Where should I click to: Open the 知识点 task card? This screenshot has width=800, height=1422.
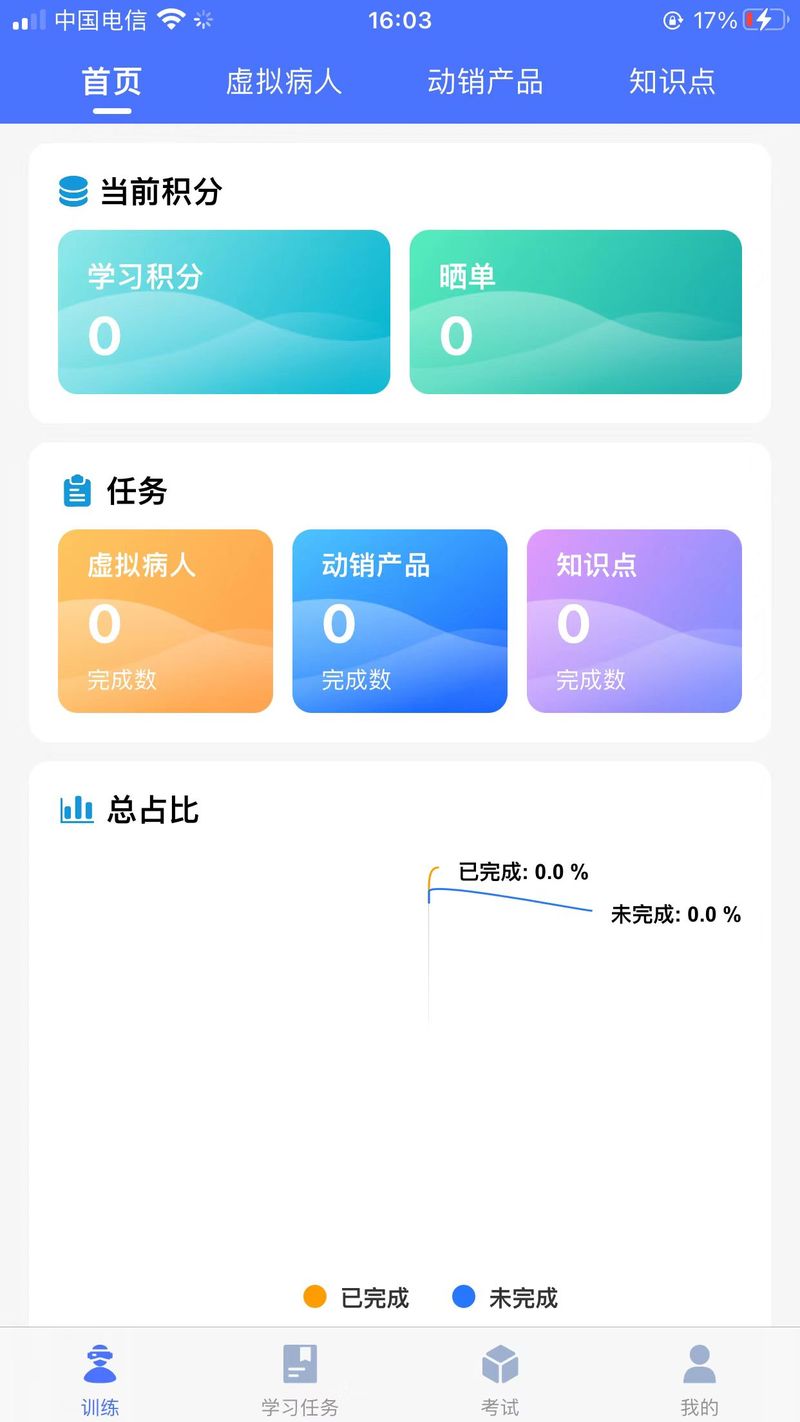coord(634,621)
